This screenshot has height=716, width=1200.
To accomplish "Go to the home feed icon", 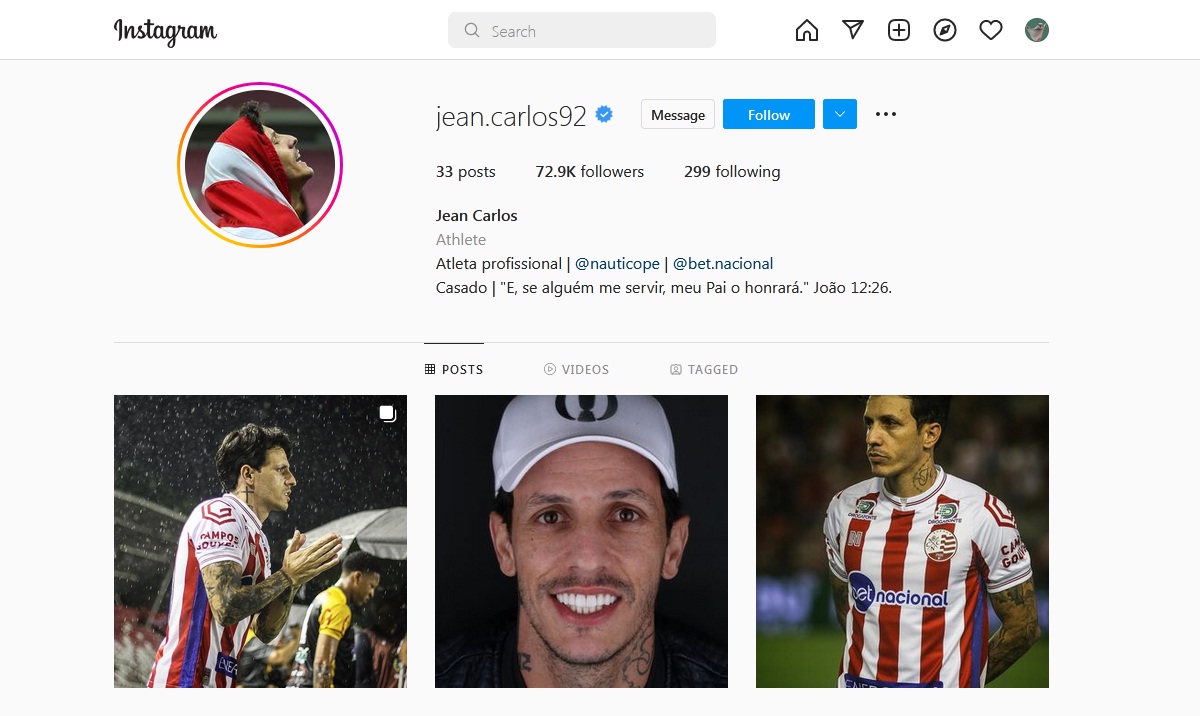I will pyautogui.click(x=806, y=31).
